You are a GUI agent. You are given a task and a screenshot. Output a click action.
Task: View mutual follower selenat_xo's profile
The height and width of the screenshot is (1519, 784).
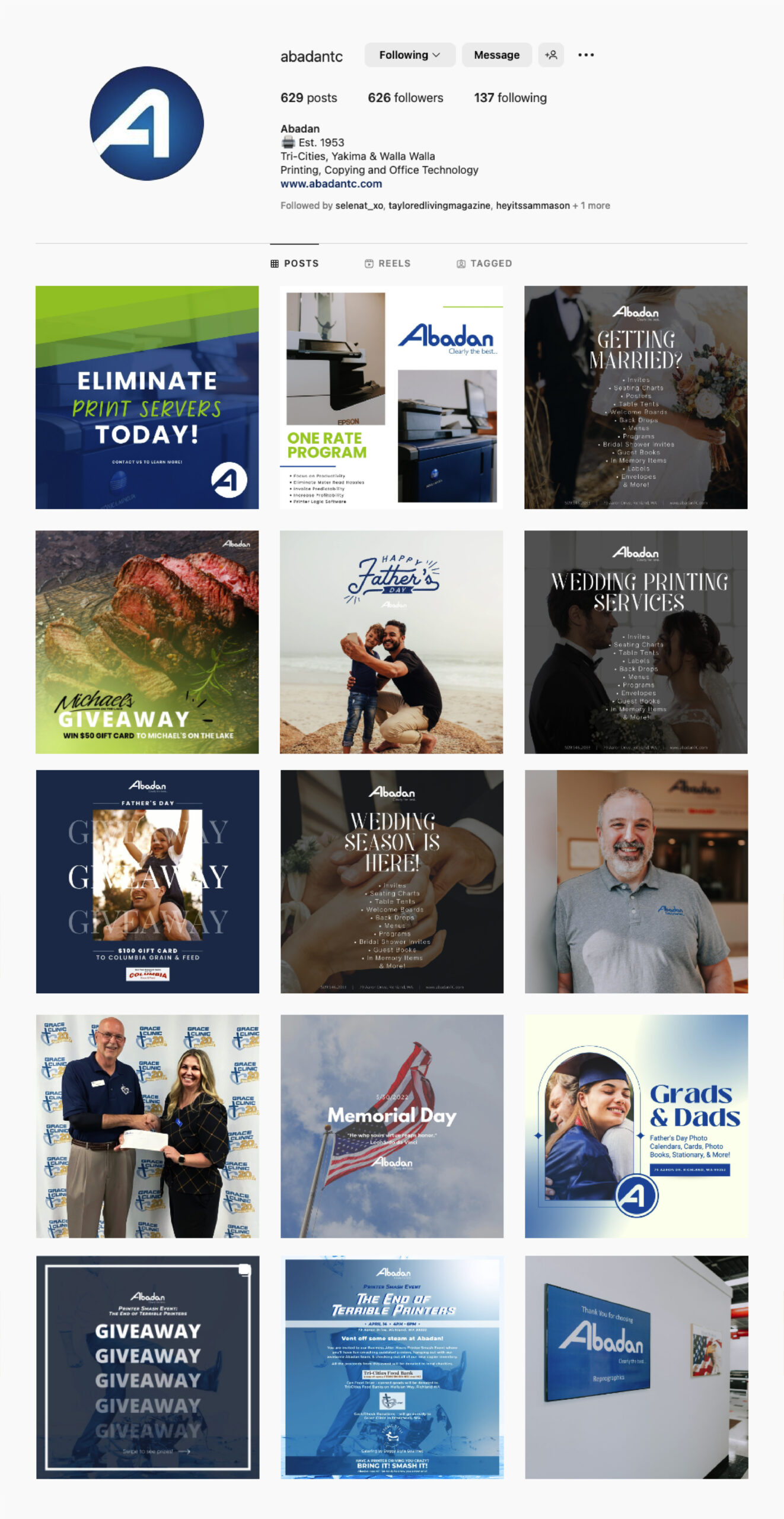359,206
